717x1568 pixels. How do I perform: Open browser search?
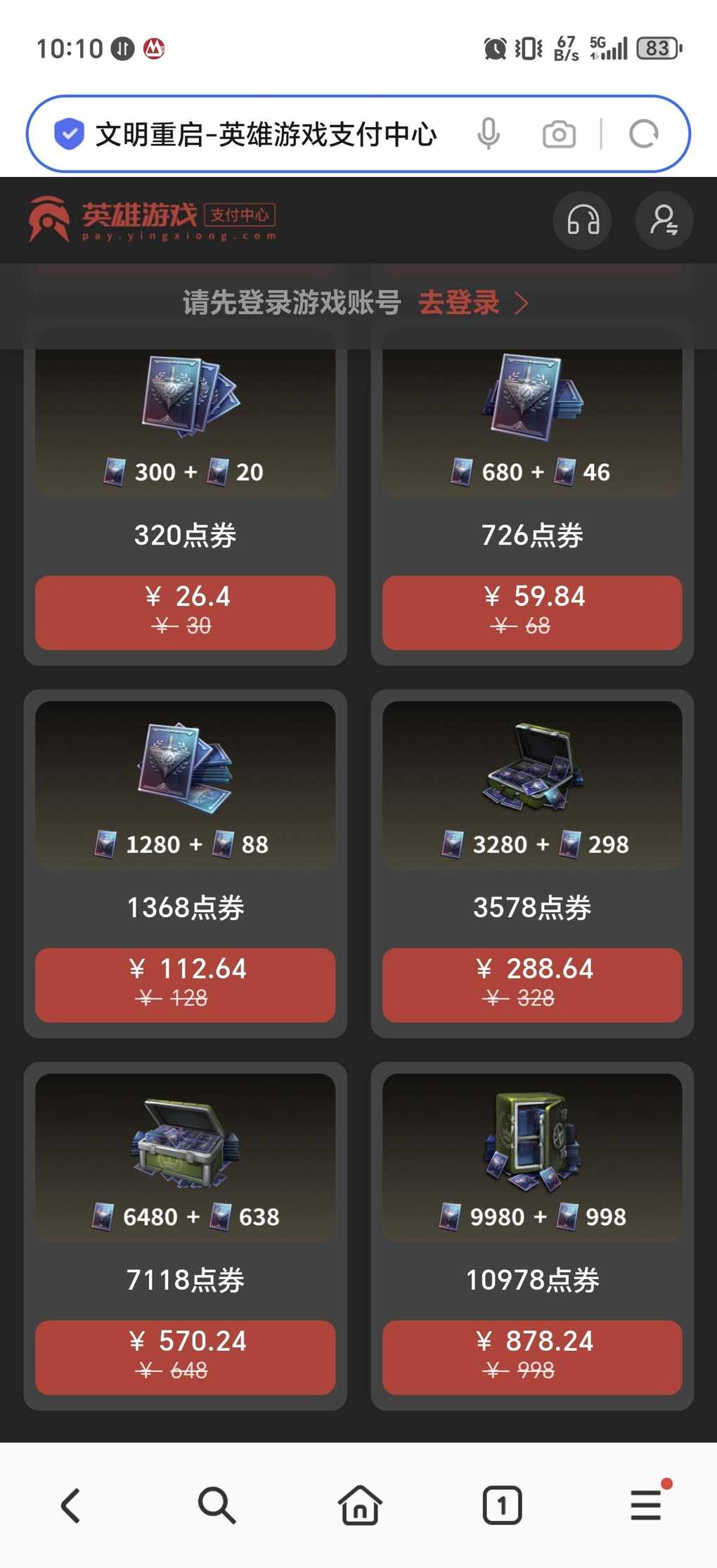(x=216, y=1505)
